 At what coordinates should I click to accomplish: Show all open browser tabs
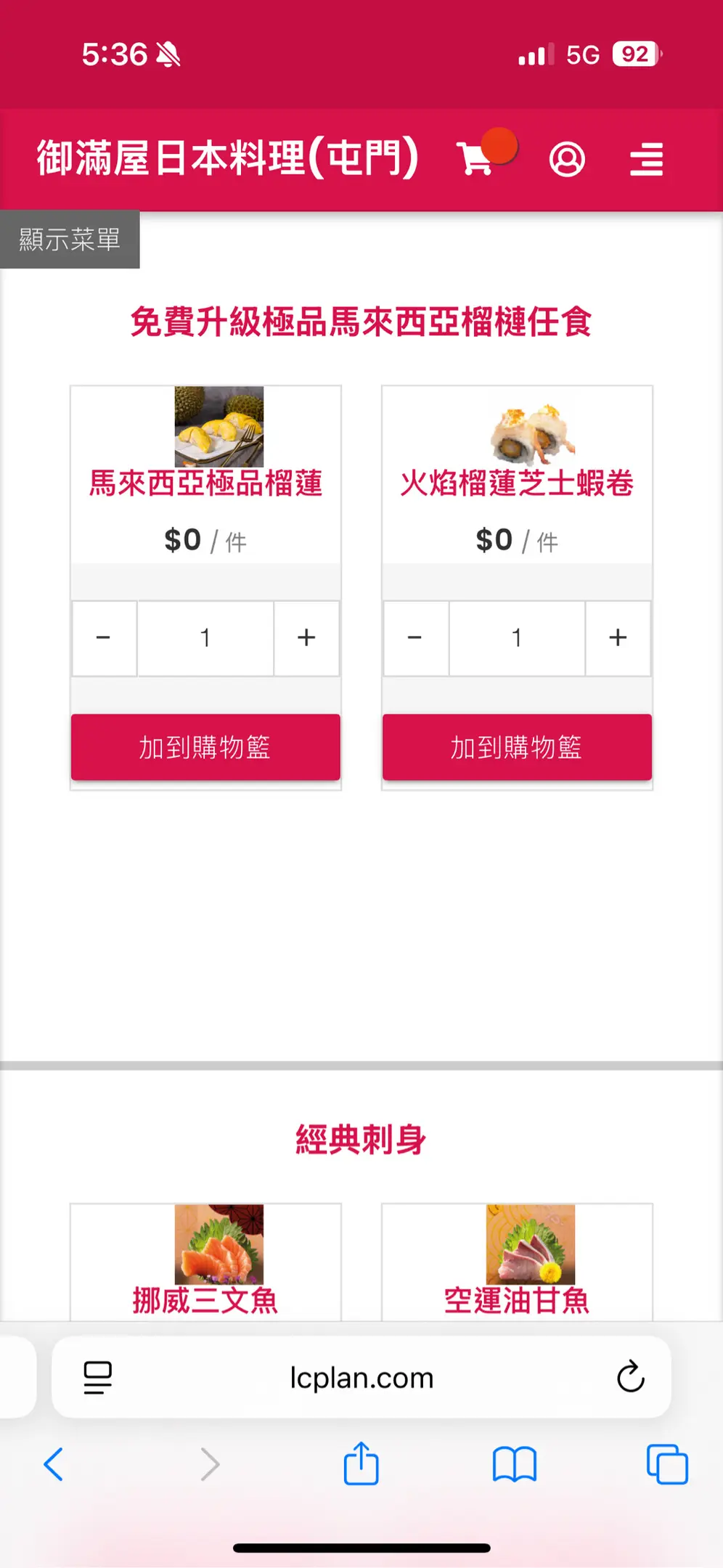pyautogui.click(x=667, y=1463)
